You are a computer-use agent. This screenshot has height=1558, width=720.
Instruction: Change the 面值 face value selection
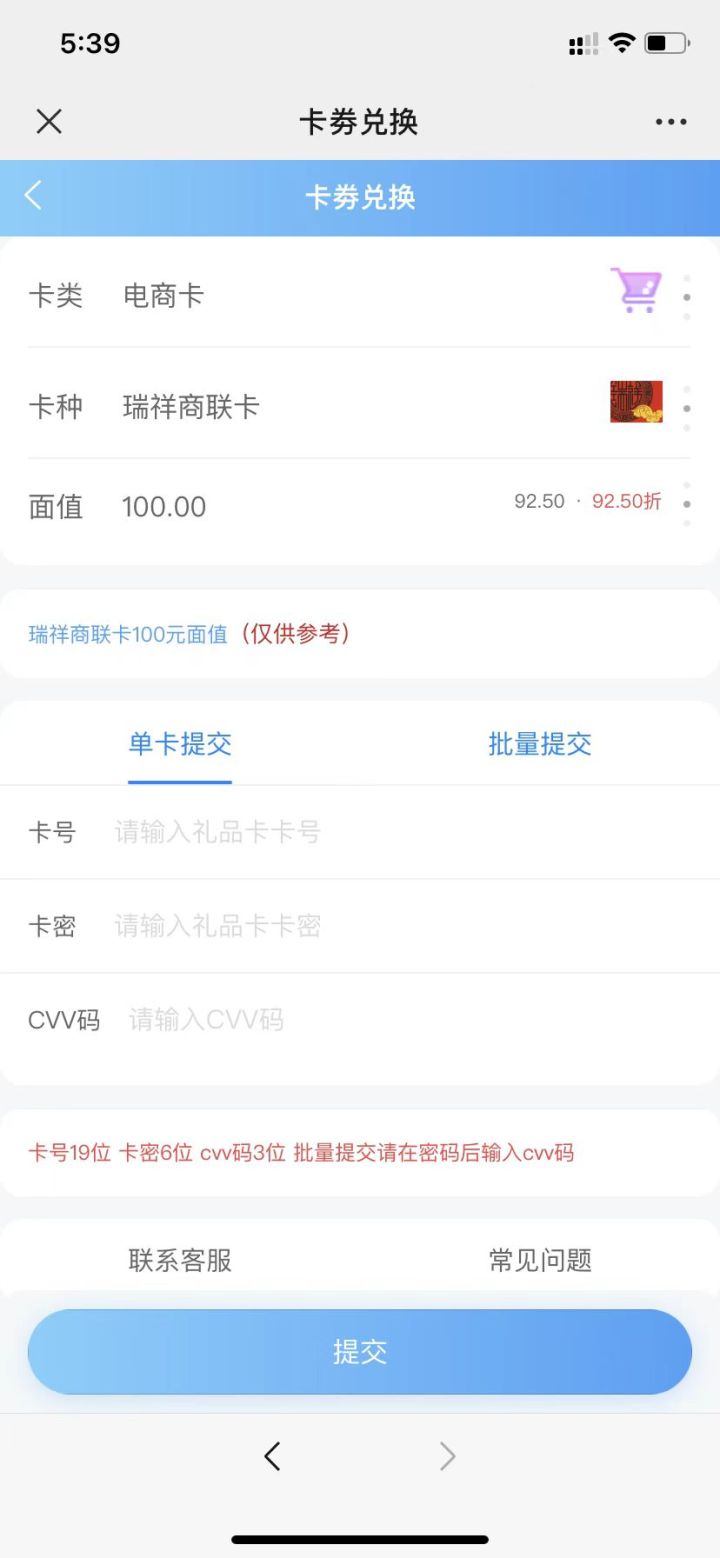pyautogui.click(x=358, y=506)
